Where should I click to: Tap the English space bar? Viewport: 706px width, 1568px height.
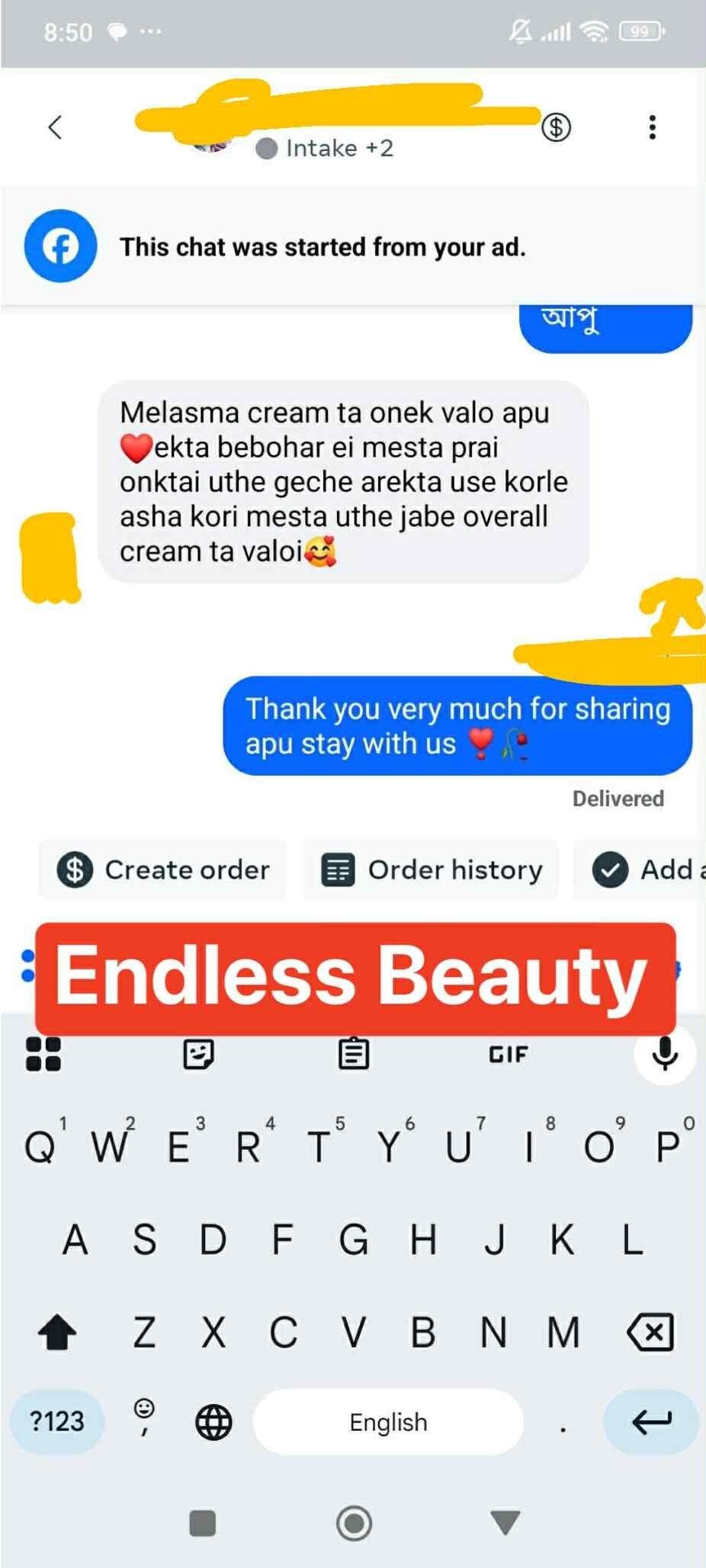coord(388,1422)
